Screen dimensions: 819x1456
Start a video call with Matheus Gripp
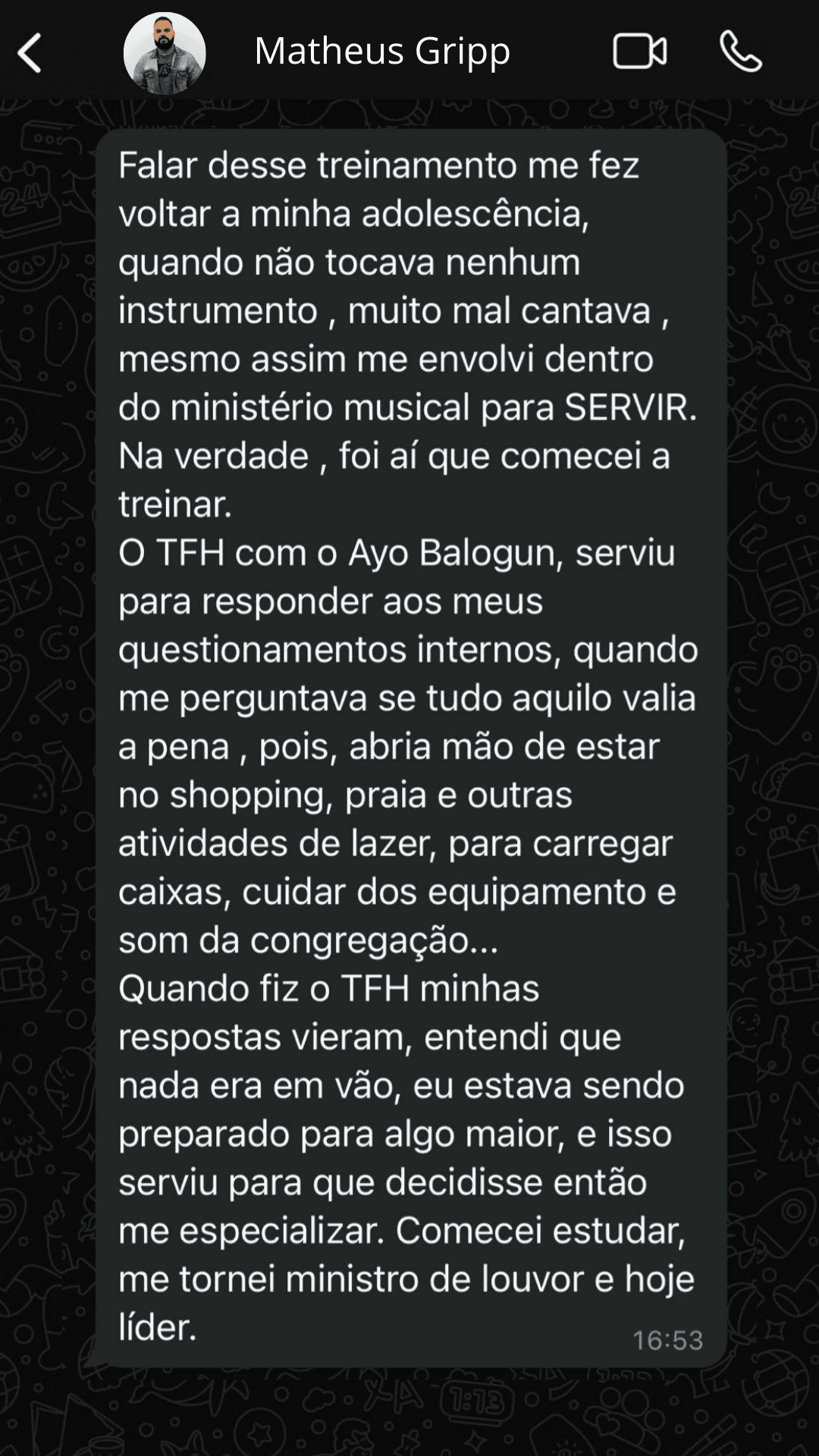(639, 52)
